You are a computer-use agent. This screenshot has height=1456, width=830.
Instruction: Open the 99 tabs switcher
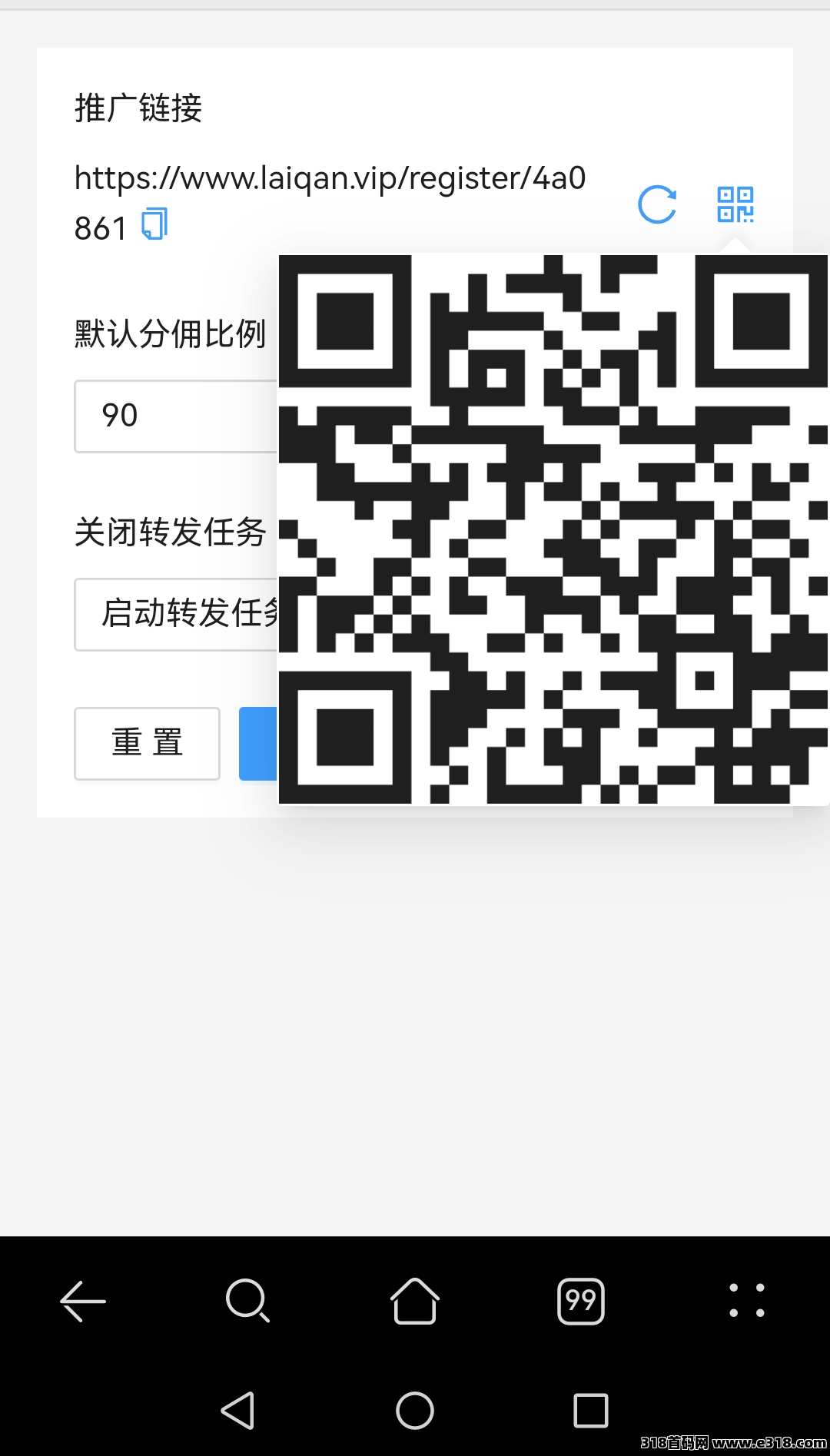coord(581,1301)
